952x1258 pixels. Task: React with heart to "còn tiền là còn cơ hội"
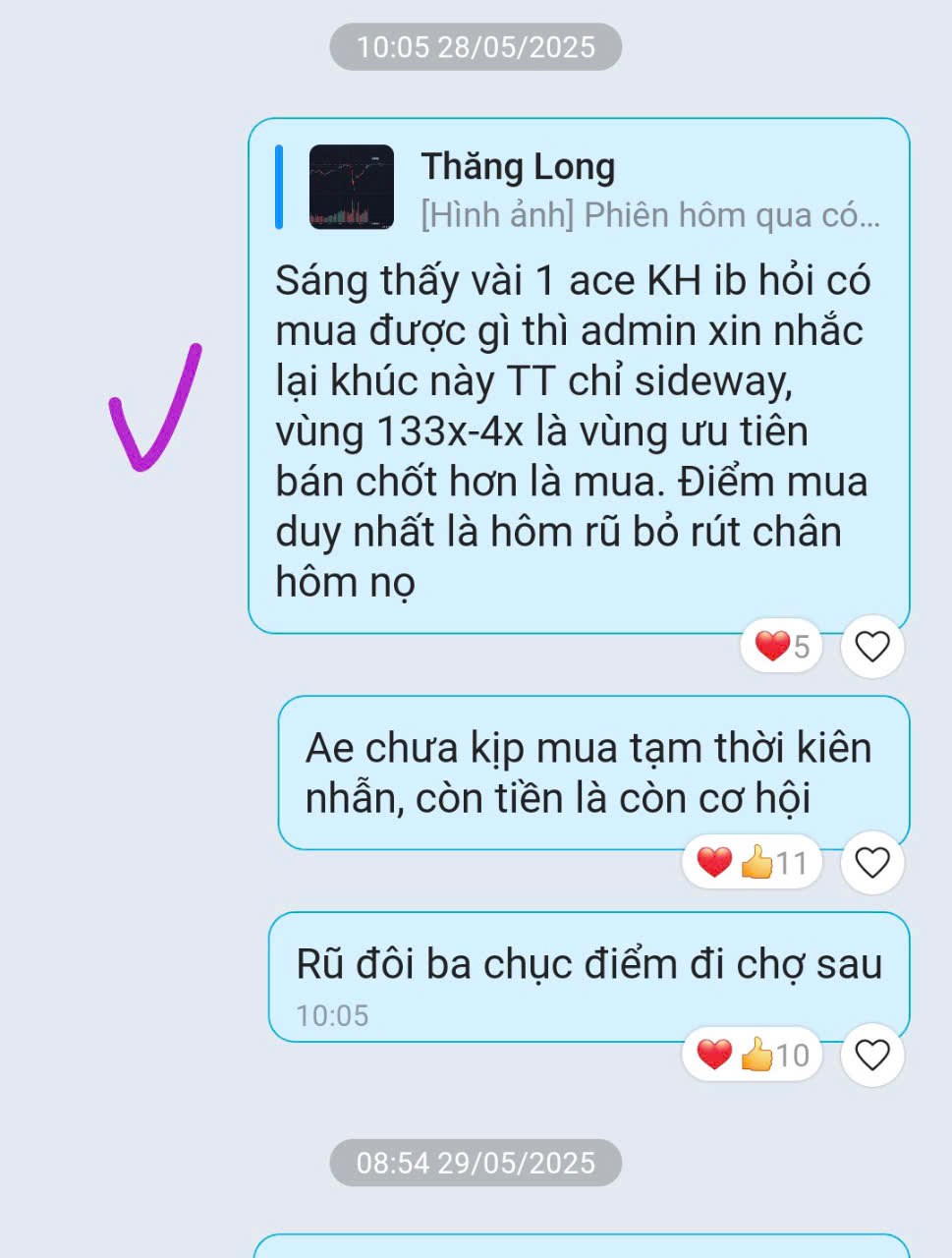871,863
